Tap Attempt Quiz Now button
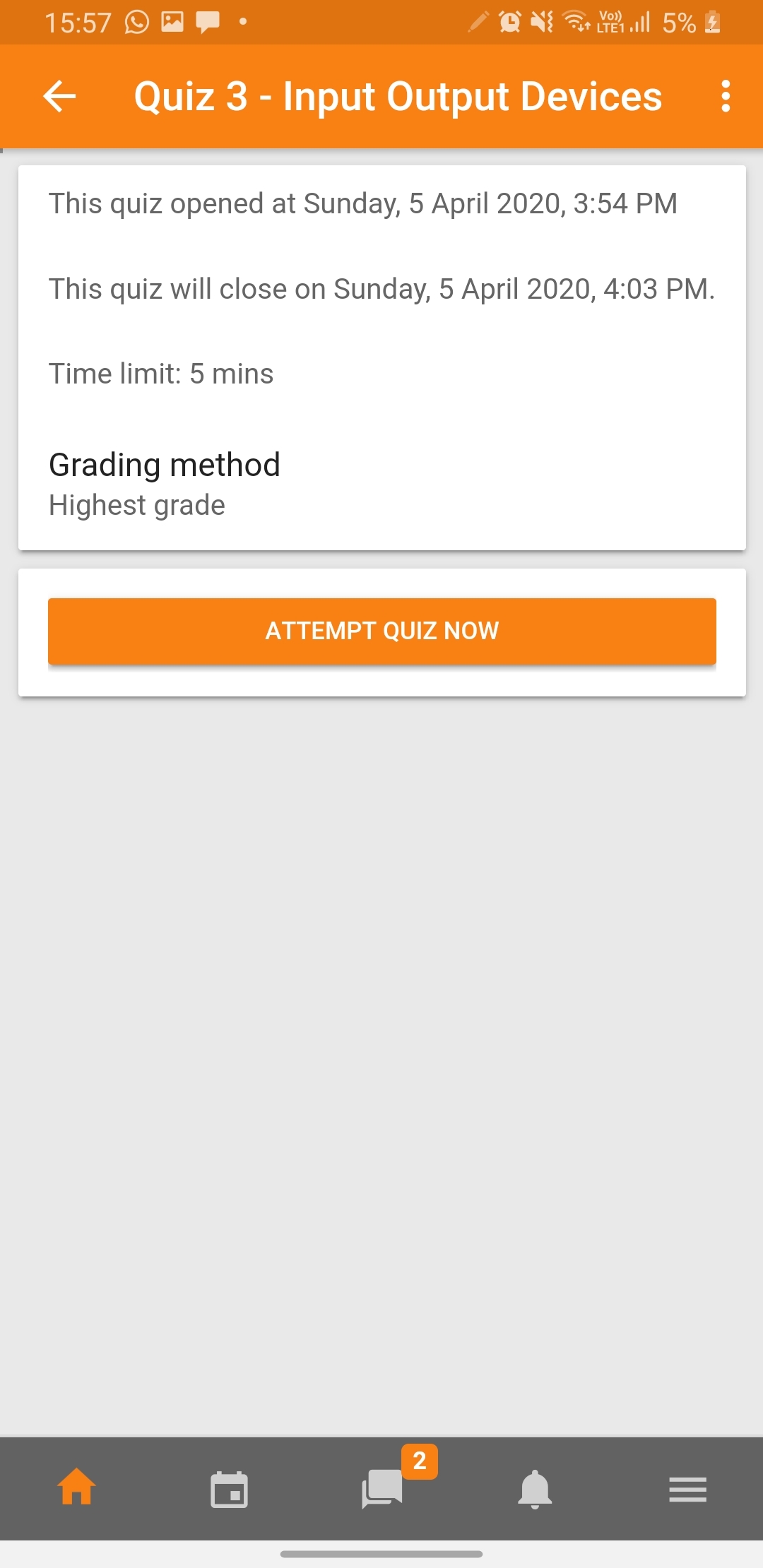This screenshot has height=1568, width=763. click(x=382, y=631)
